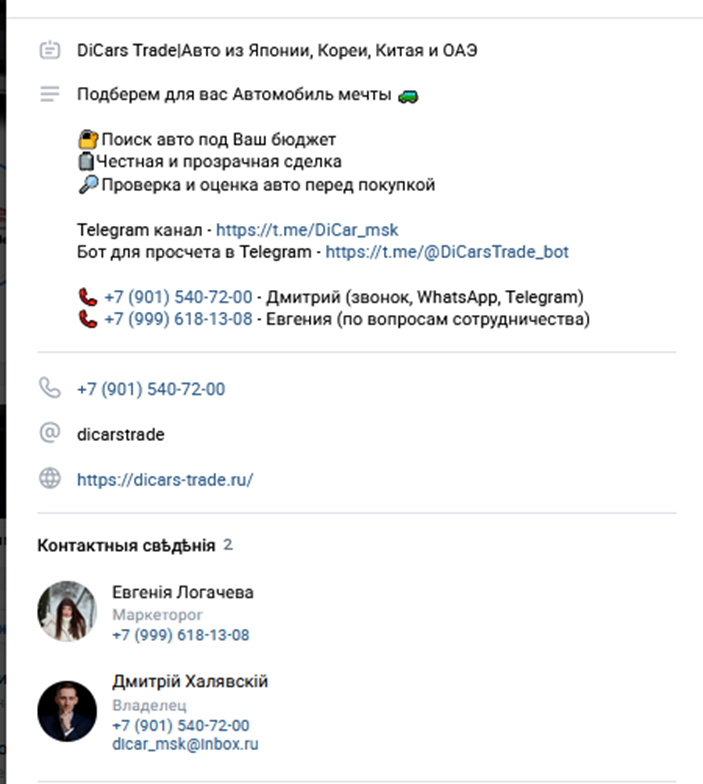
Task: Tap Evgenia's +7 (999) 618-13-08 in description
Action: pos(178,320)
